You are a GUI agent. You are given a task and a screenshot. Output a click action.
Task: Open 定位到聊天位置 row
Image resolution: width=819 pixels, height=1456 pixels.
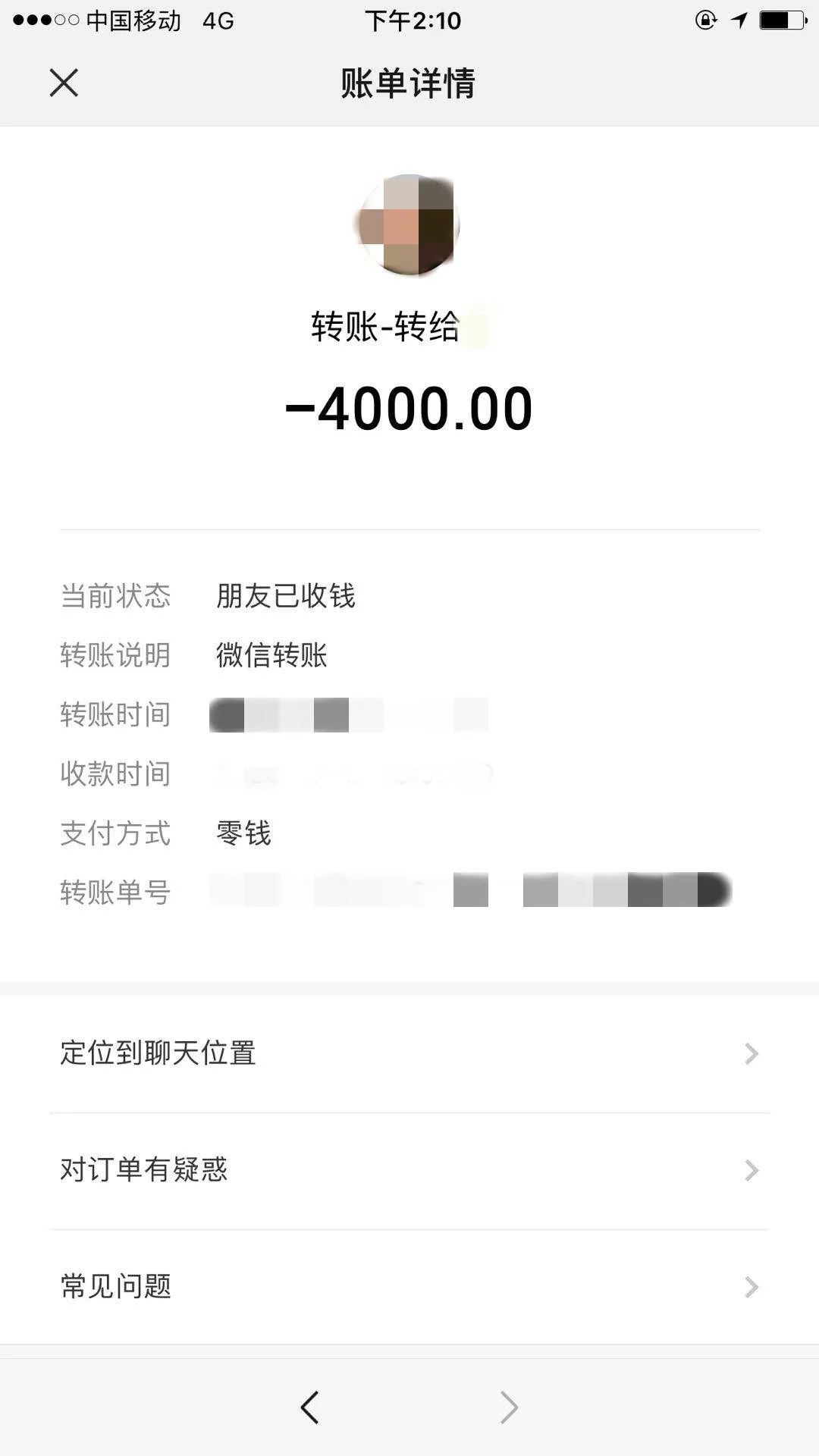point(409,1053)
